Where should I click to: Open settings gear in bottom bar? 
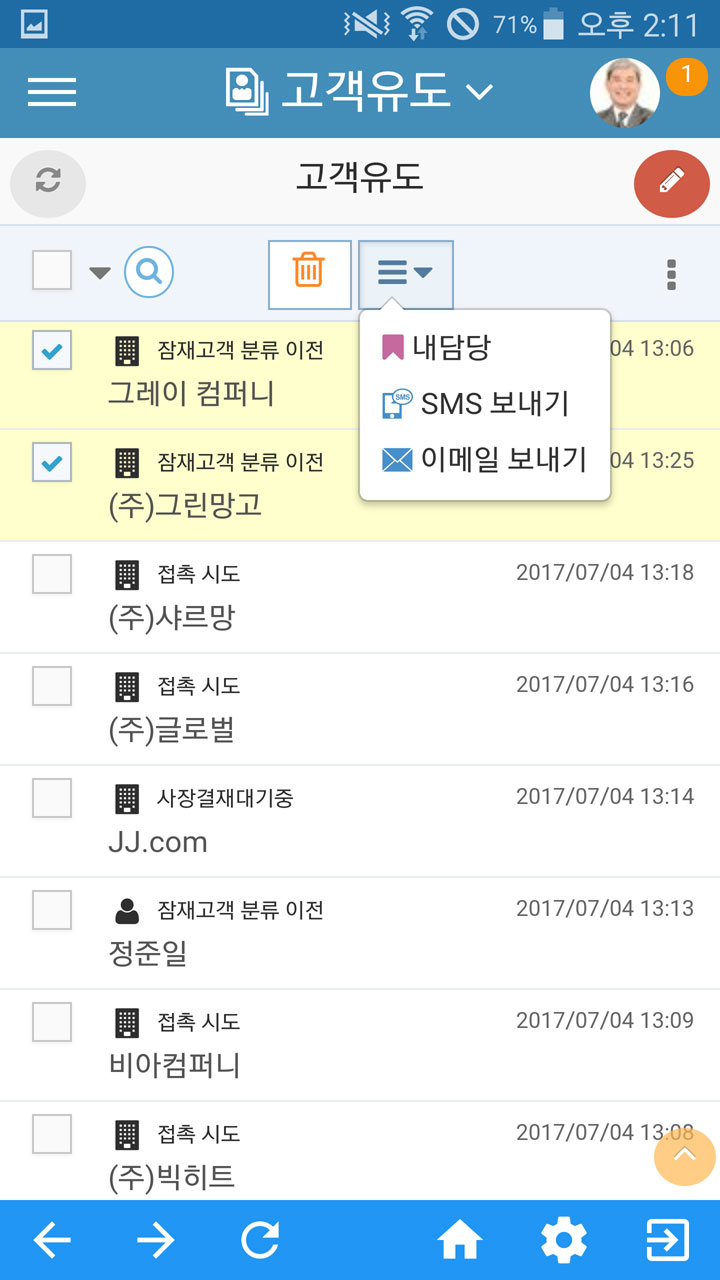point(564,1241)
